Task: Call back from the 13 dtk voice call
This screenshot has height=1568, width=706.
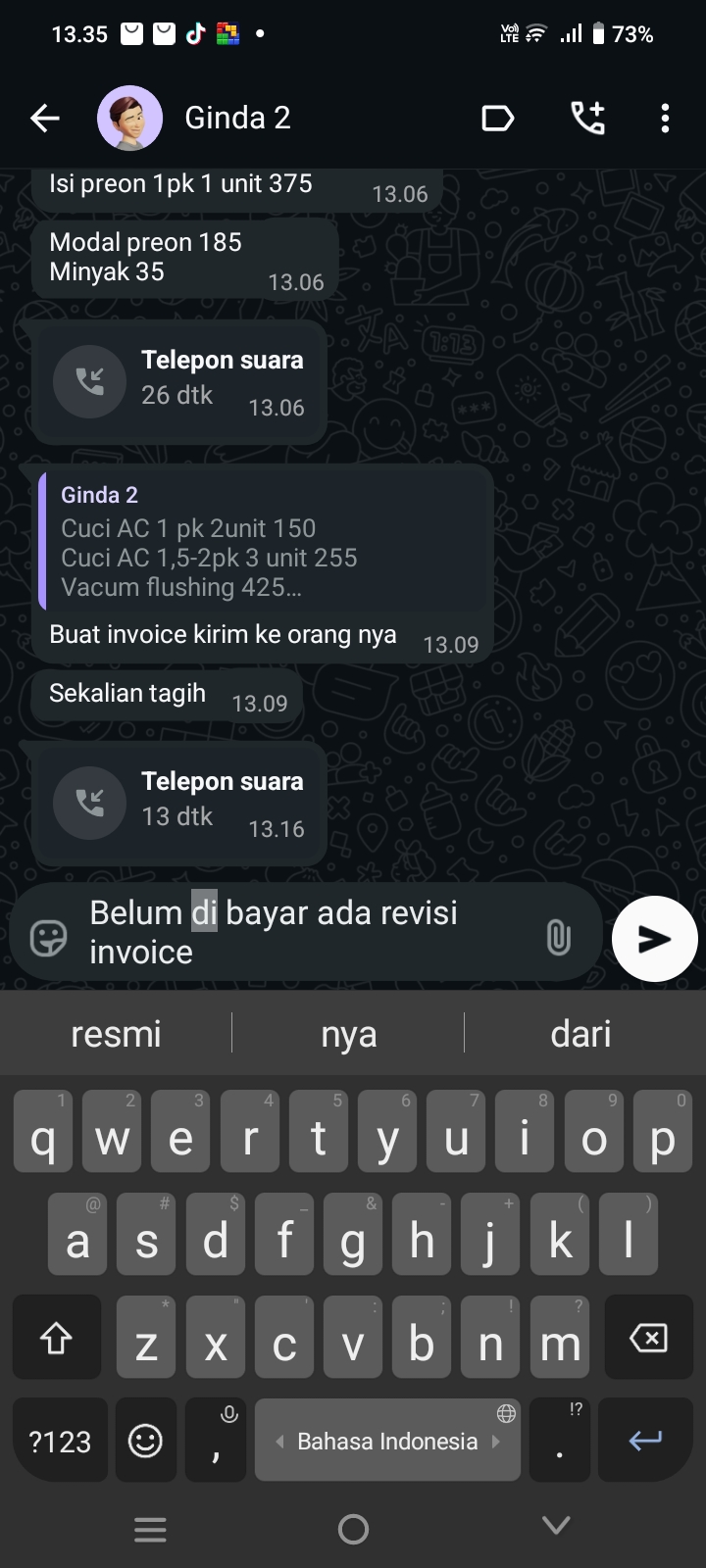Action: [x=90, y=802]
